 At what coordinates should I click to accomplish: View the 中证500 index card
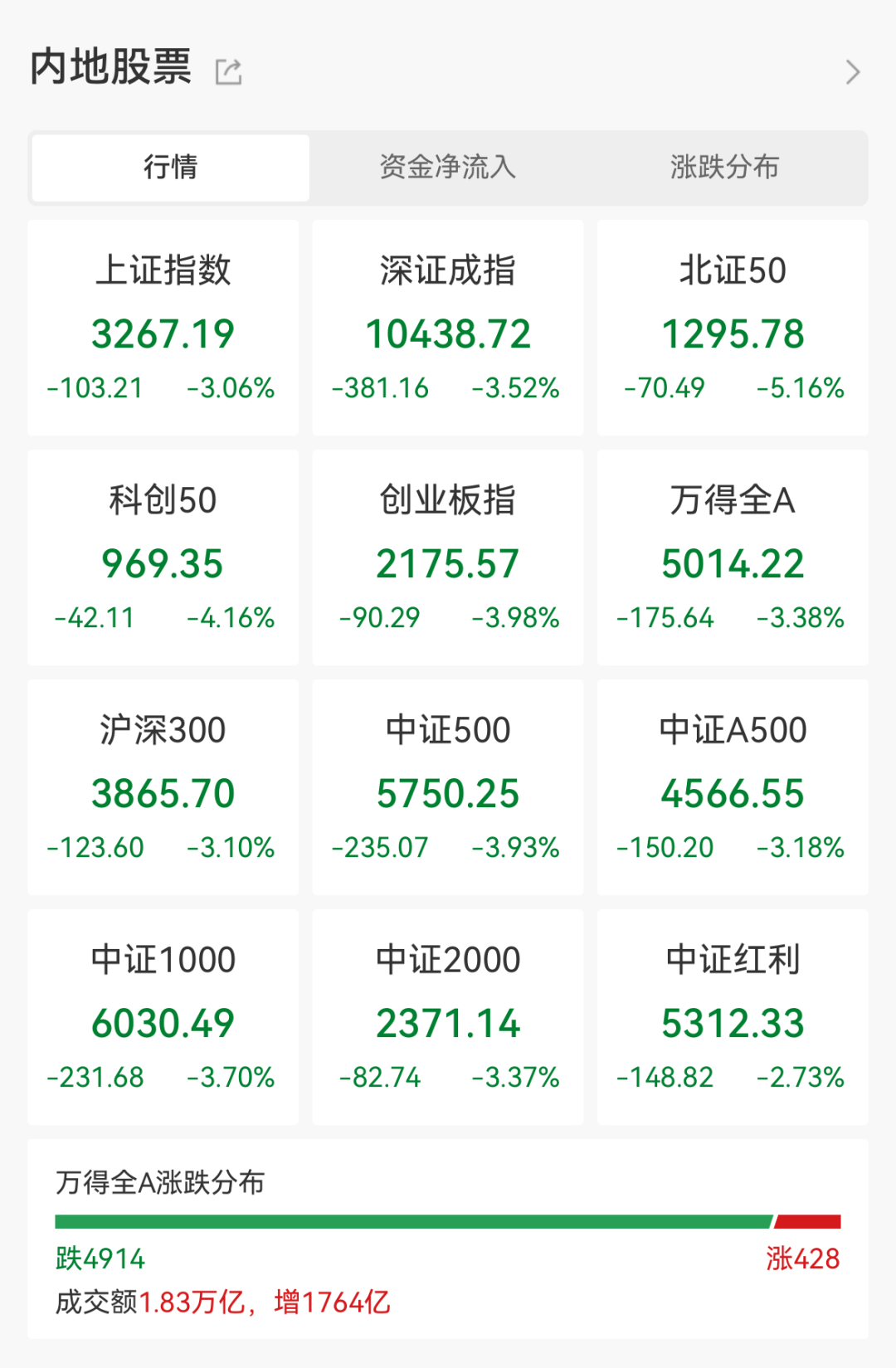coord(448,787)
